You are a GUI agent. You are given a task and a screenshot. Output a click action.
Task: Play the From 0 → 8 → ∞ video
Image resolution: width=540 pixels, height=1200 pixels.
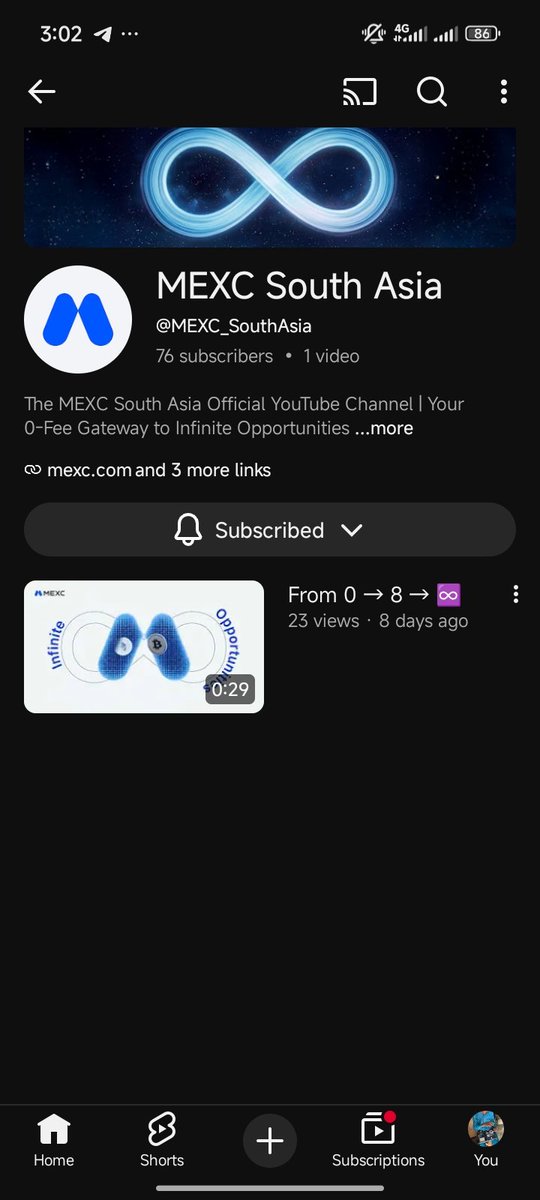coord(144,646)
